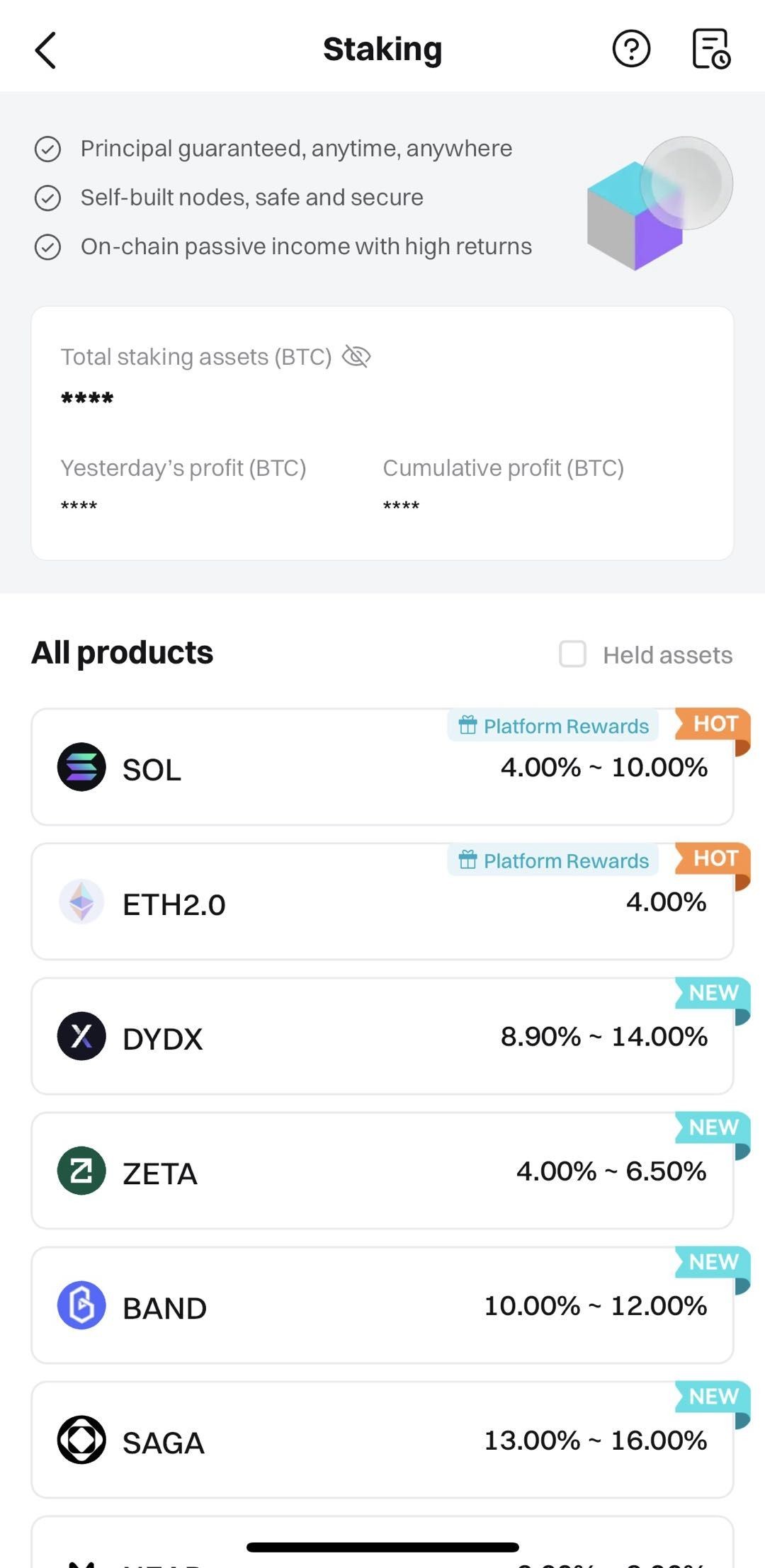The image size is (765, 1568).
Task: Open the BAND staking product
Action: 382,1305
